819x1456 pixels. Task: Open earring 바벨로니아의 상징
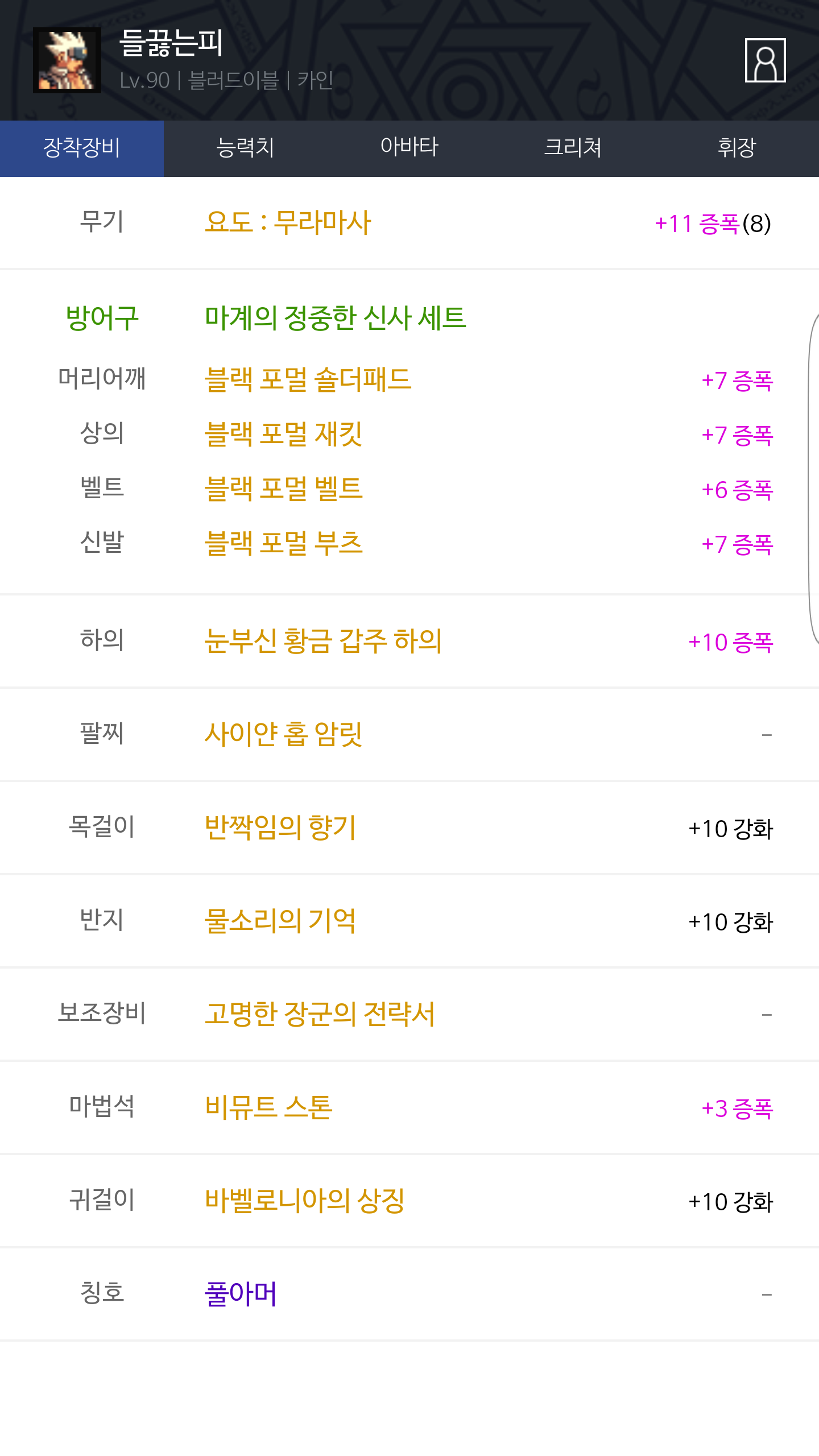tap(304, 1201)
